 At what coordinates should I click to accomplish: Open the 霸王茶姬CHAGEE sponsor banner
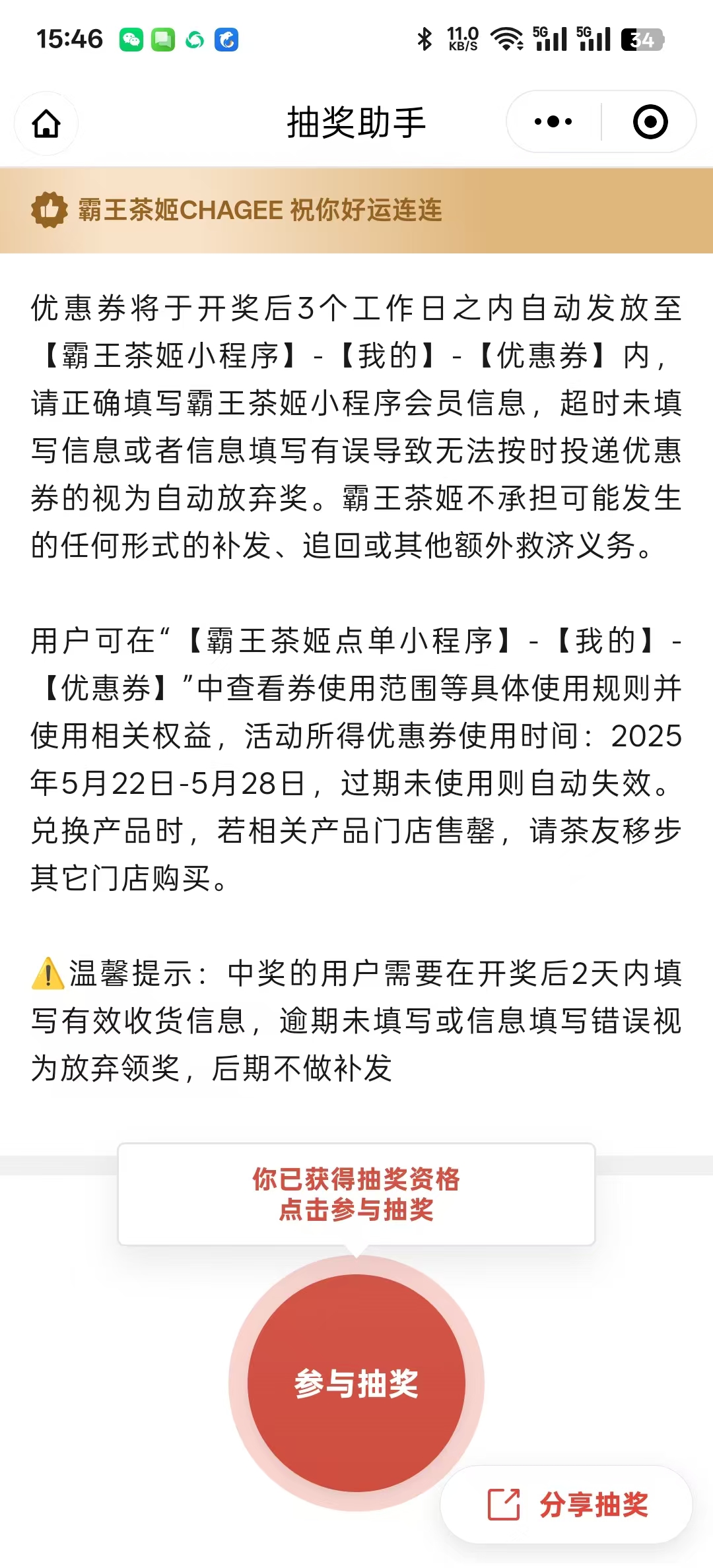356,211
